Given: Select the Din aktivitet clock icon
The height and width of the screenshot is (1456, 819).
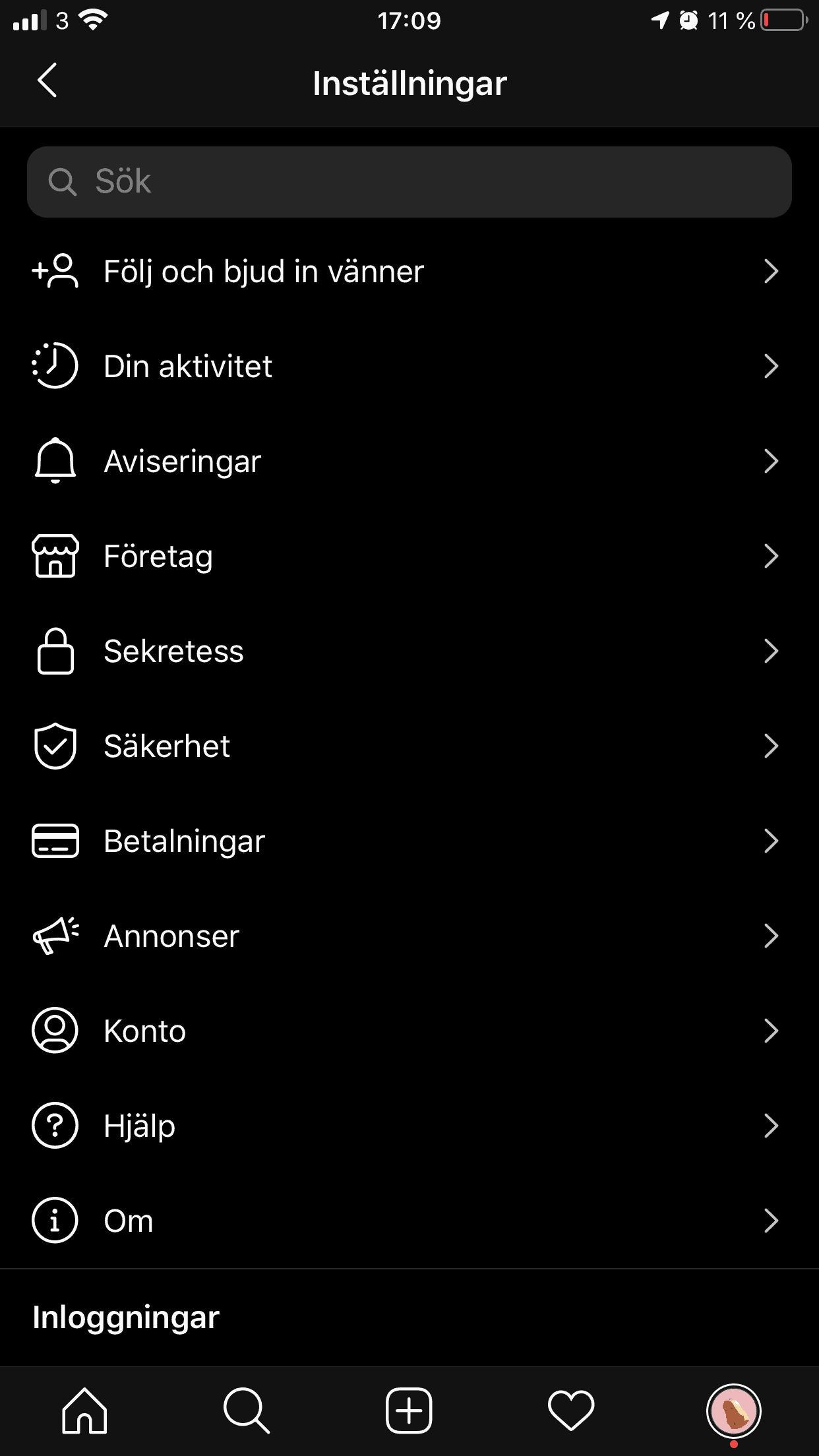Looking at the screenshot, I should 55,365.
